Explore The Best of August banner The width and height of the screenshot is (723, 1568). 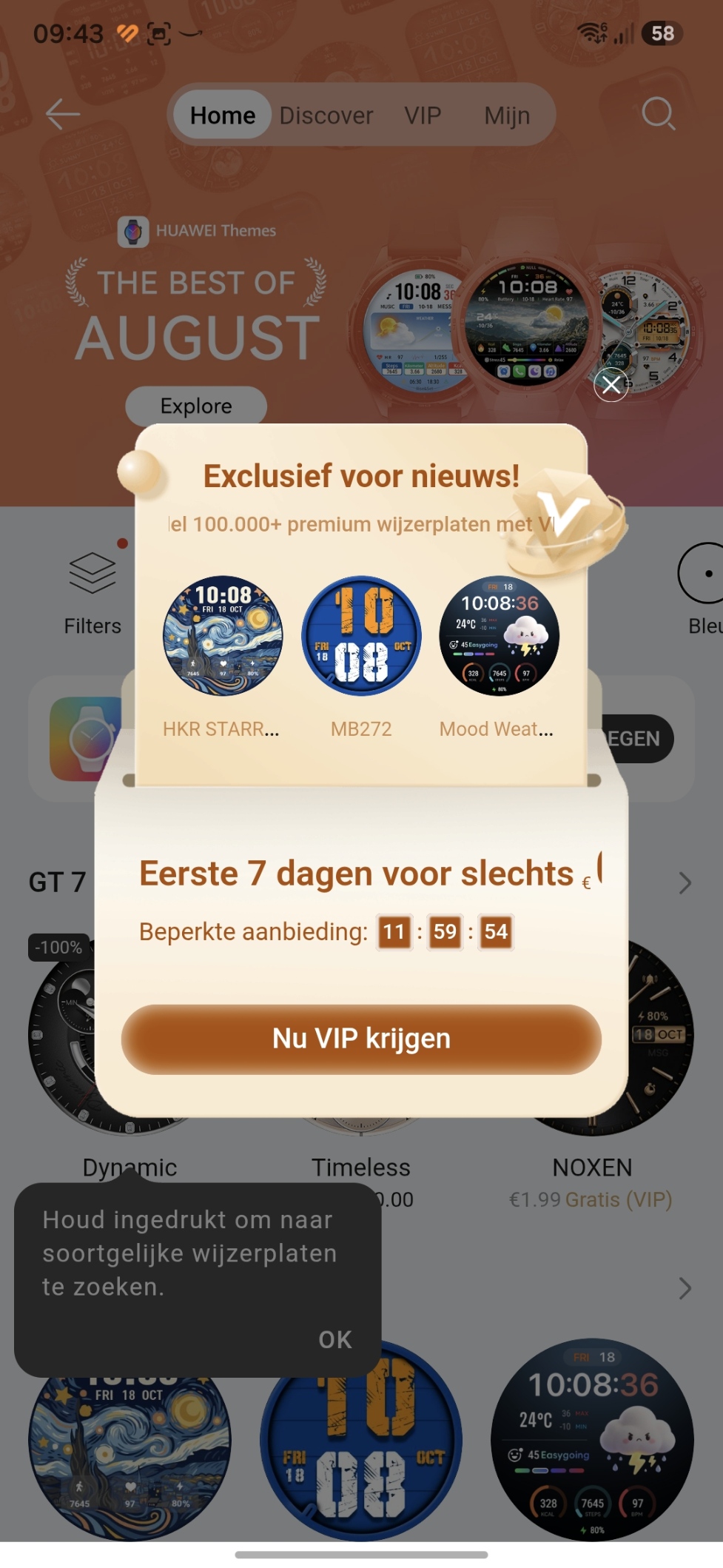click(196, 406)
